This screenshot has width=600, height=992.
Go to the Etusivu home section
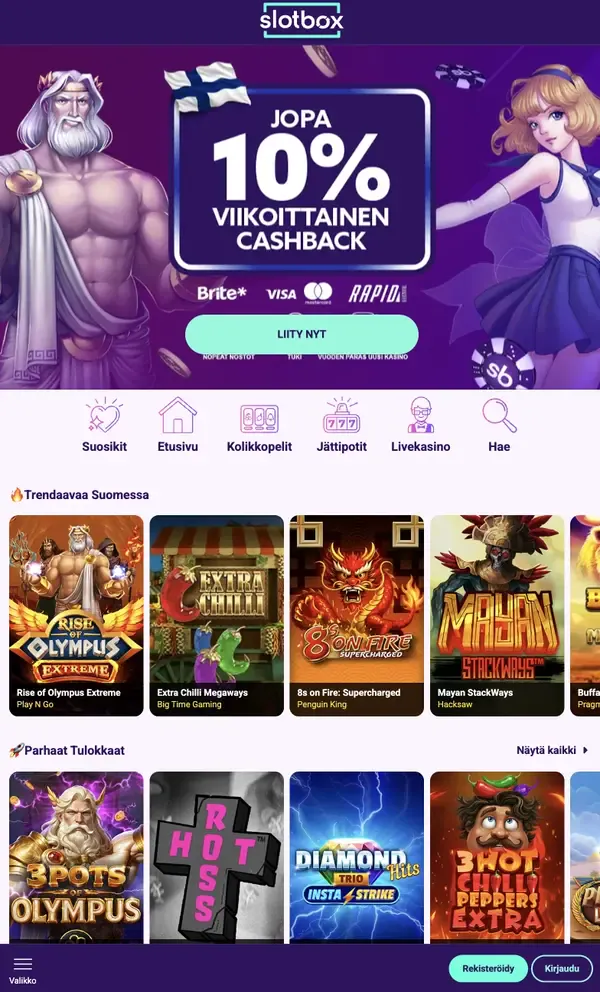coord(177,425)
